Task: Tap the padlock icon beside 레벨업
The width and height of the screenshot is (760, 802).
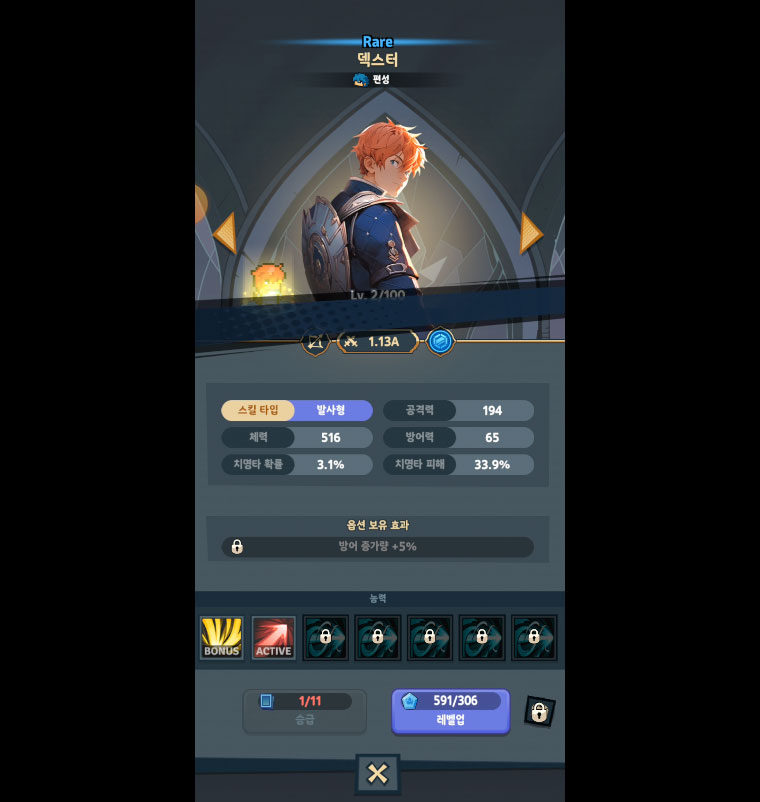Action: 539,712
